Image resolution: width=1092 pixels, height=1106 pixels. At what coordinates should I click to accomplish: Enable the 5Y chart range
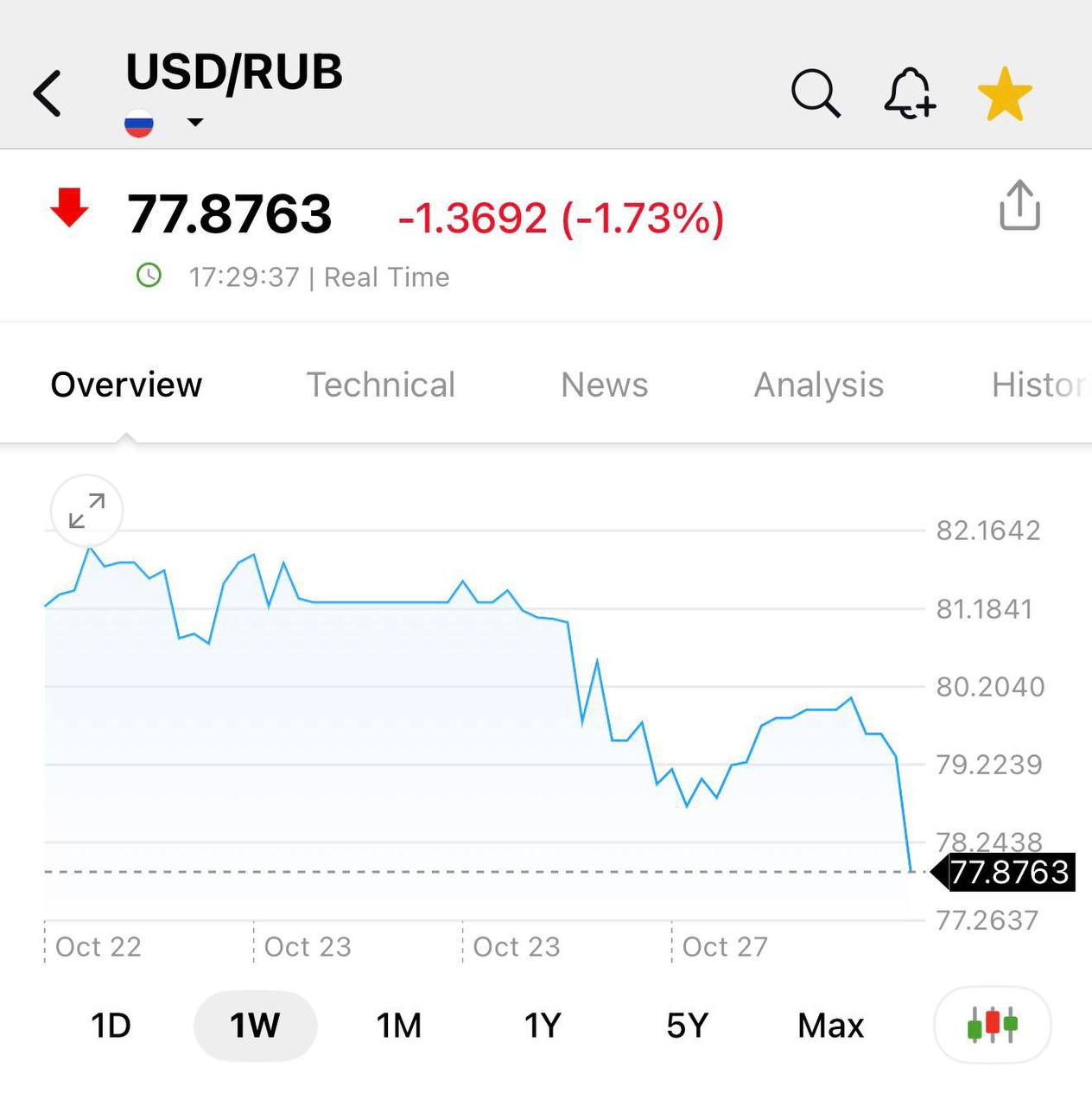coord(686,1025)
